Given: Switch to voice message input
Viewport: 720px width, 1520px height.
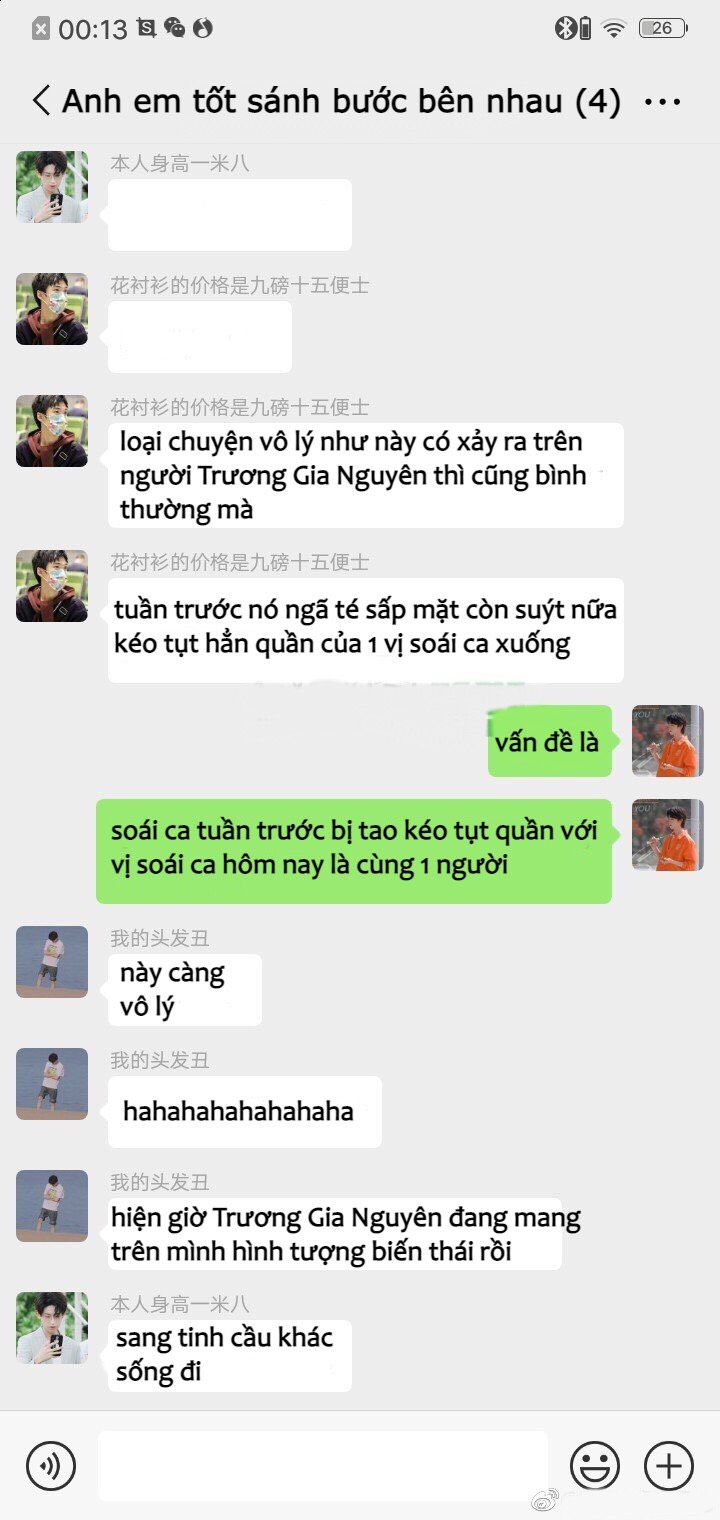Looking at the screenshot, I should tap(51, 1466).
